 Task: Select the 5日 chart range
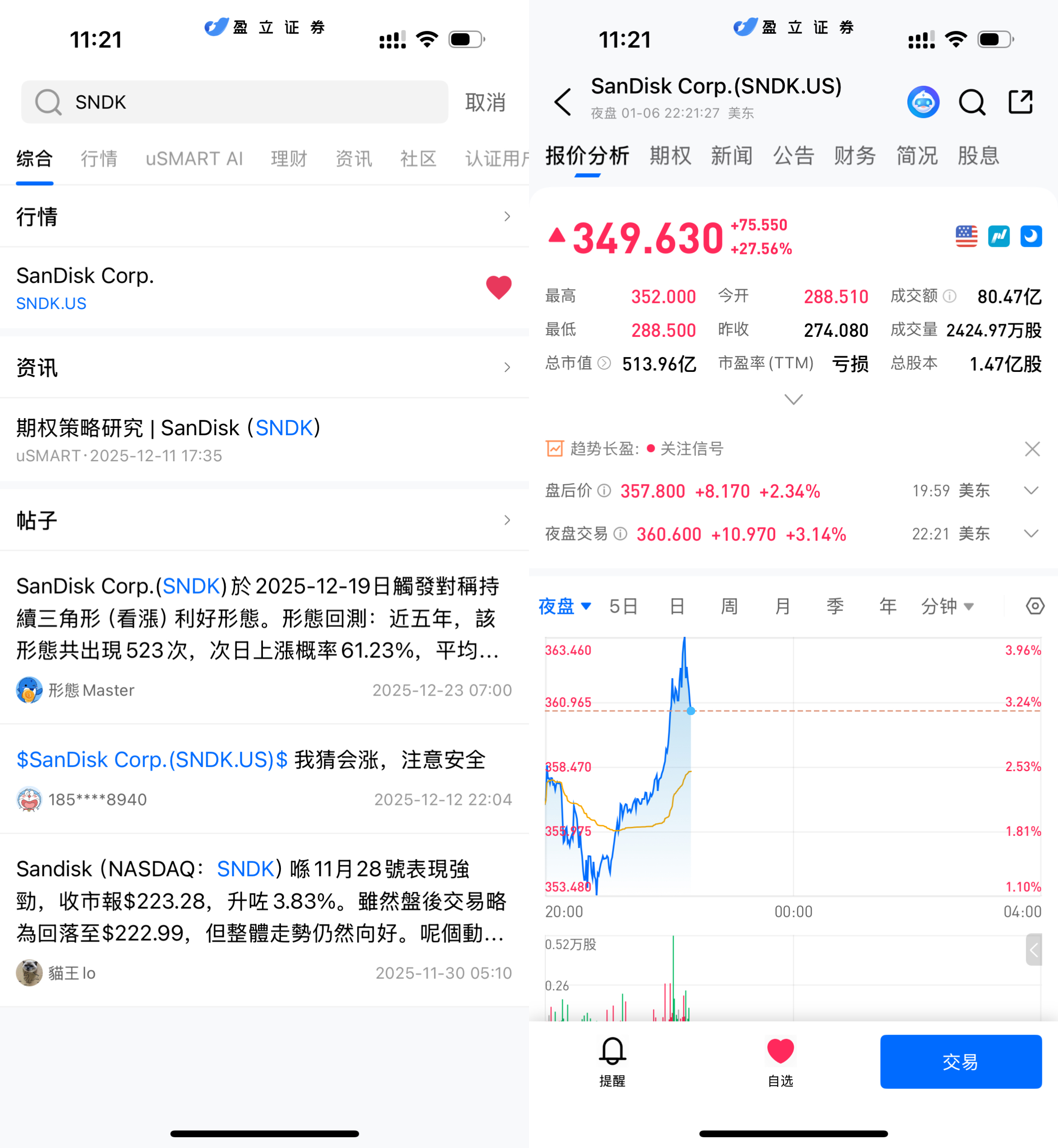[623, 606]
